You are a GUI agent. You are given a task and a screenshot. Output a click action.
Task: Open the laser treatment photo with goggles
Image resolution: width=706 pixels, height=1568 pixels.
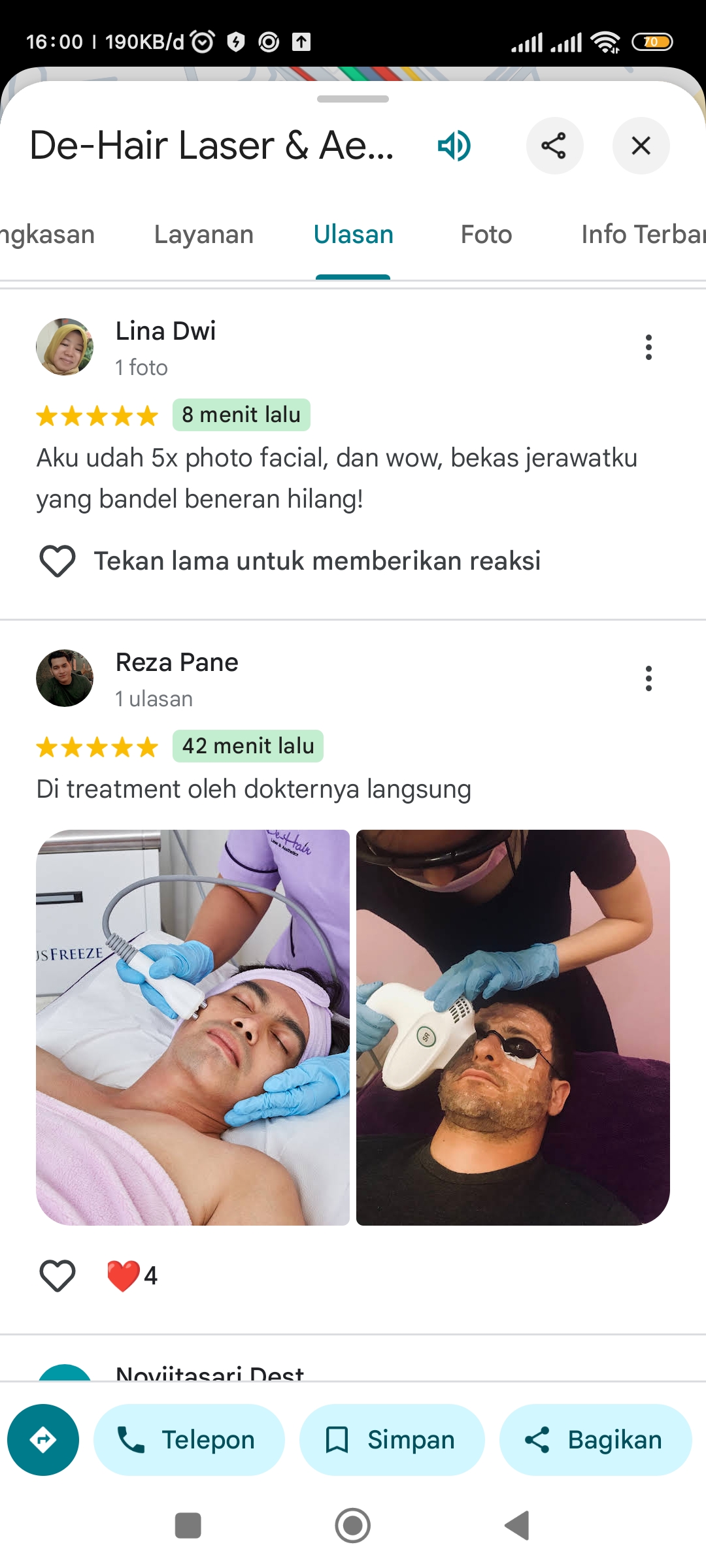click(513, 1028)
